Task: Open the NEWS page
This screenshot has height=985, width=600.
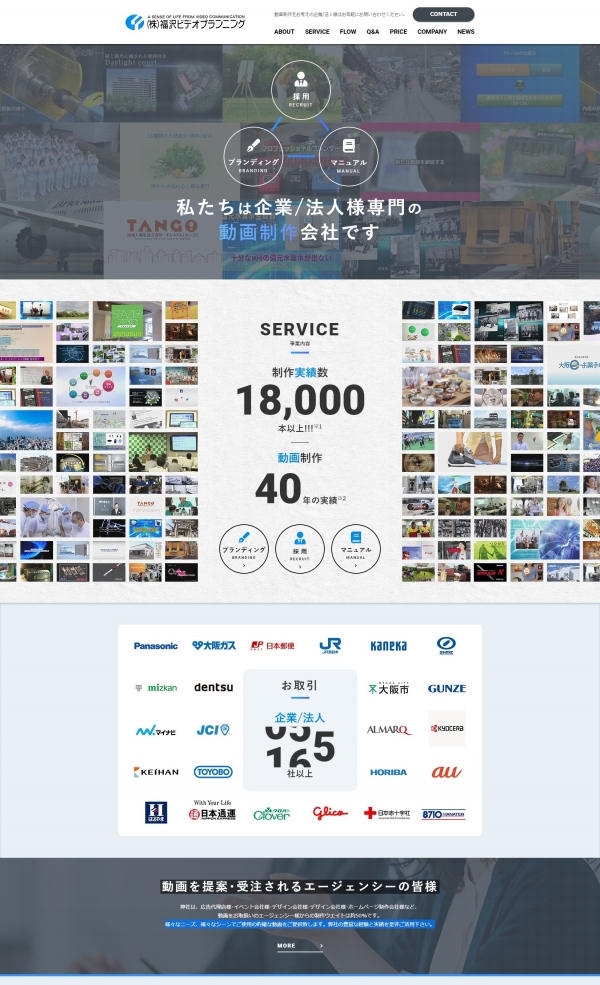Action: tap(466, 32)
